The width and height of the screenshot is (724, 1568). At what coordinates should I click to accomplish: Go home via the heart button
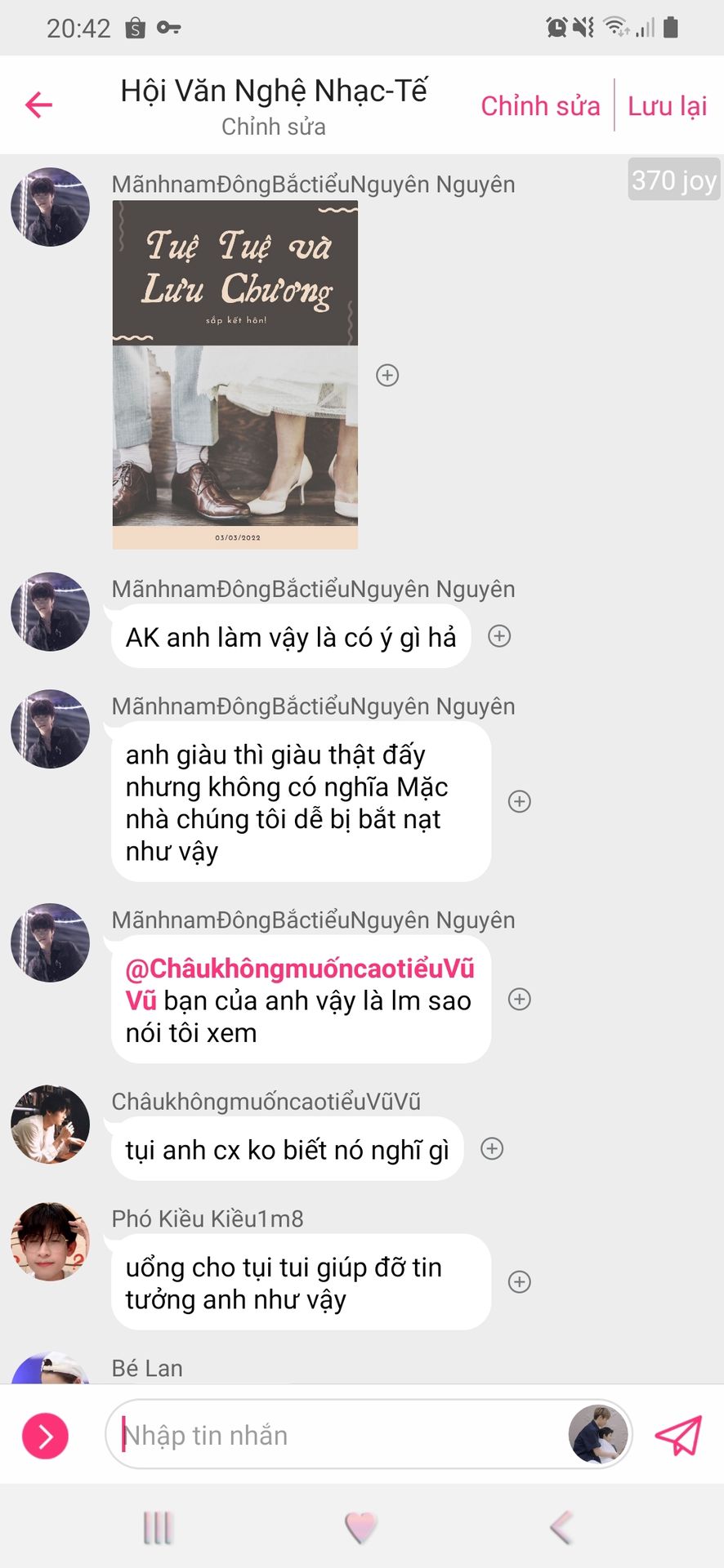click(361, 1527)
